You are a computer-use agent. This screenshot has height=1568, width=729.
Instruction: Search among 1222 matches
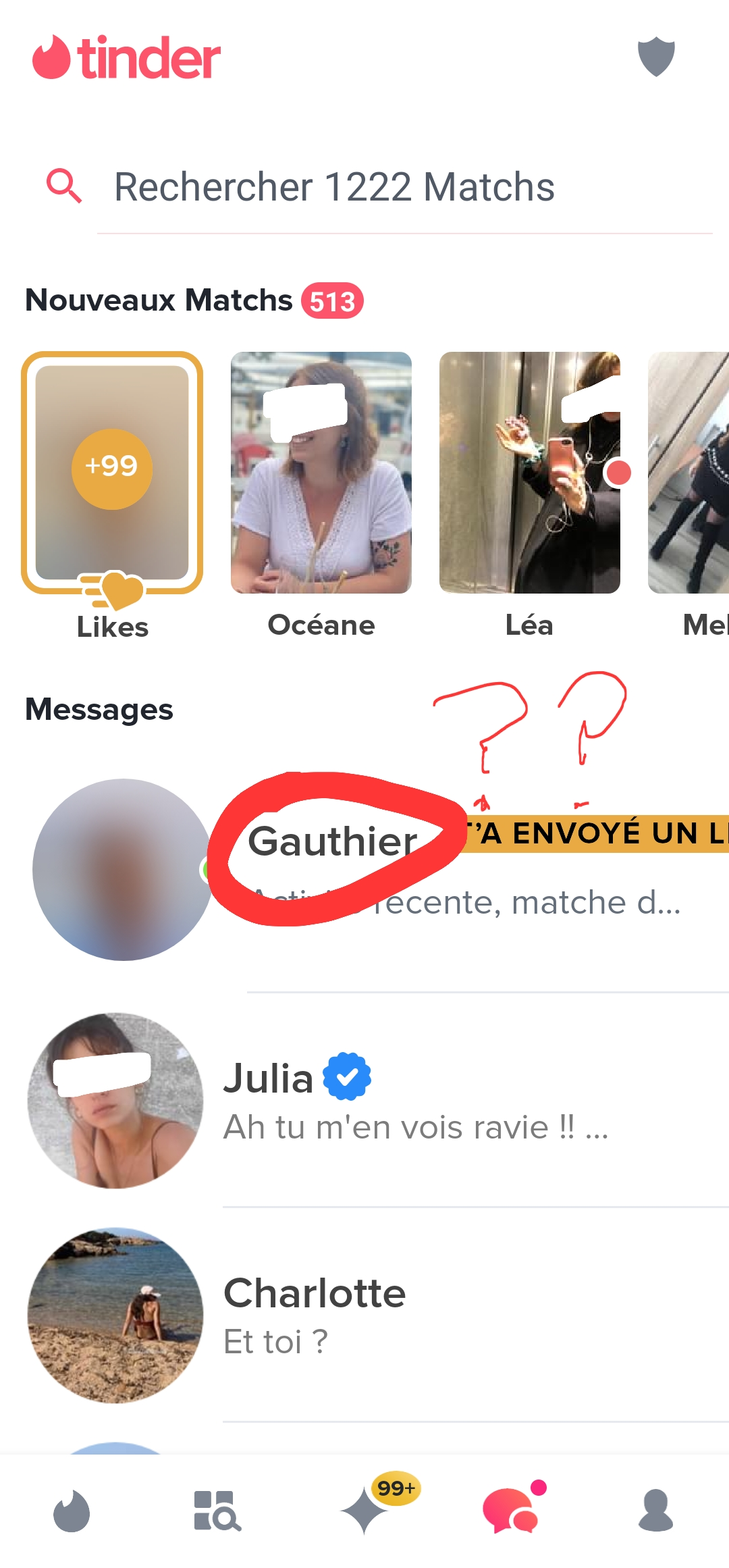pos(335,187)
